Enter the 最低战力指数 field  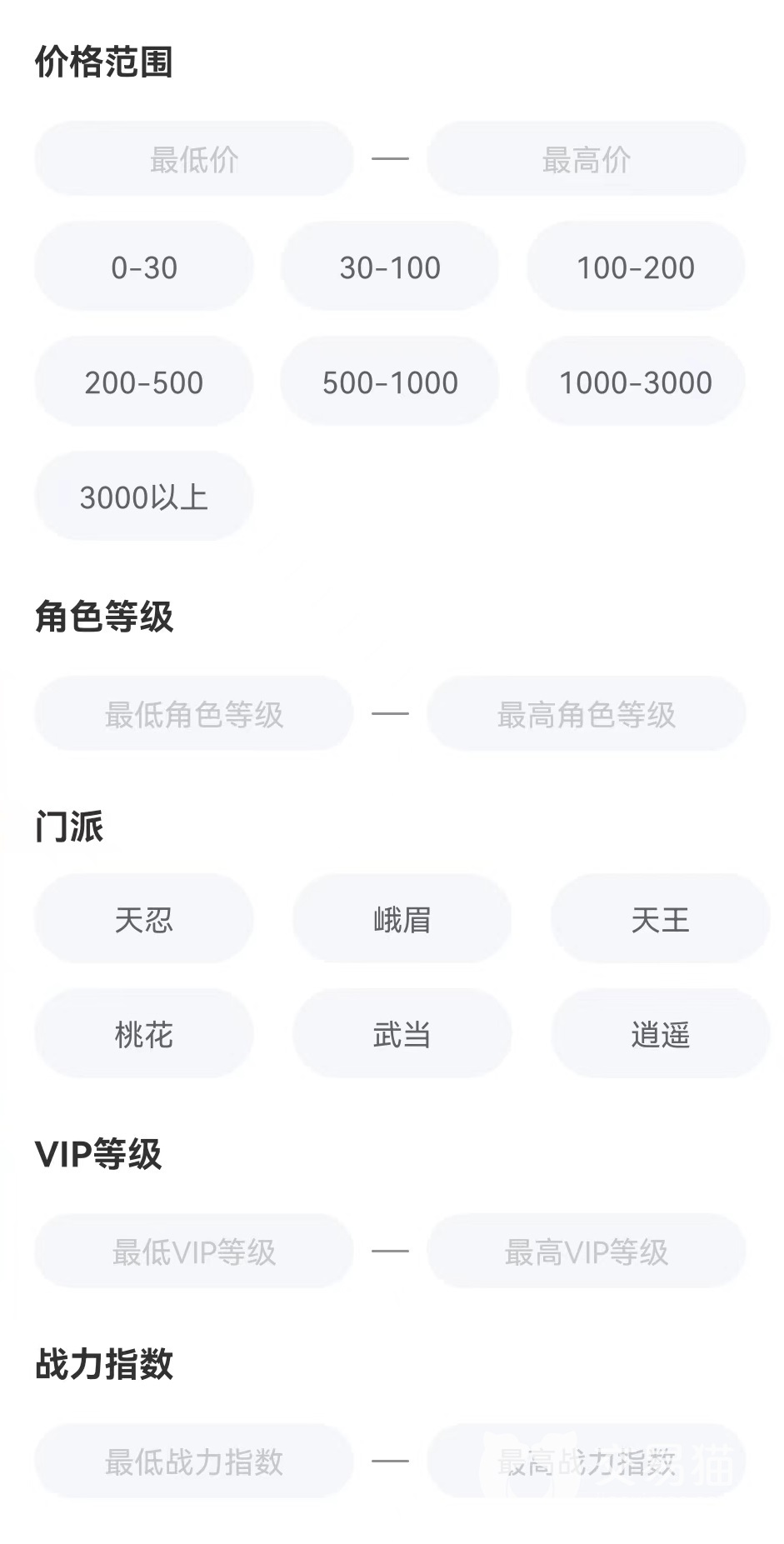click(x=193, y=1462)
